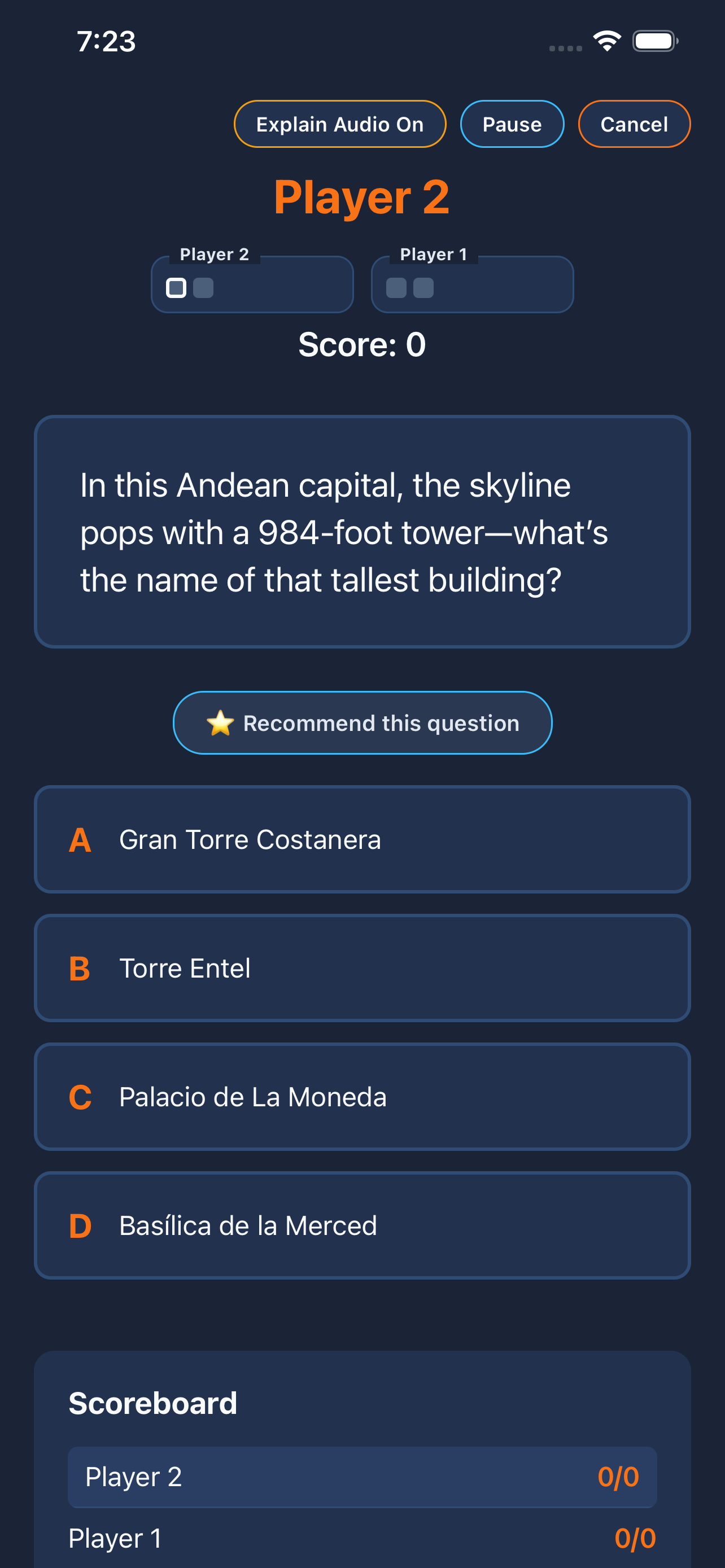Screen dimensions: 725x1568
Task: Cancel the current quiz
Action: click(x=634, y=124)
